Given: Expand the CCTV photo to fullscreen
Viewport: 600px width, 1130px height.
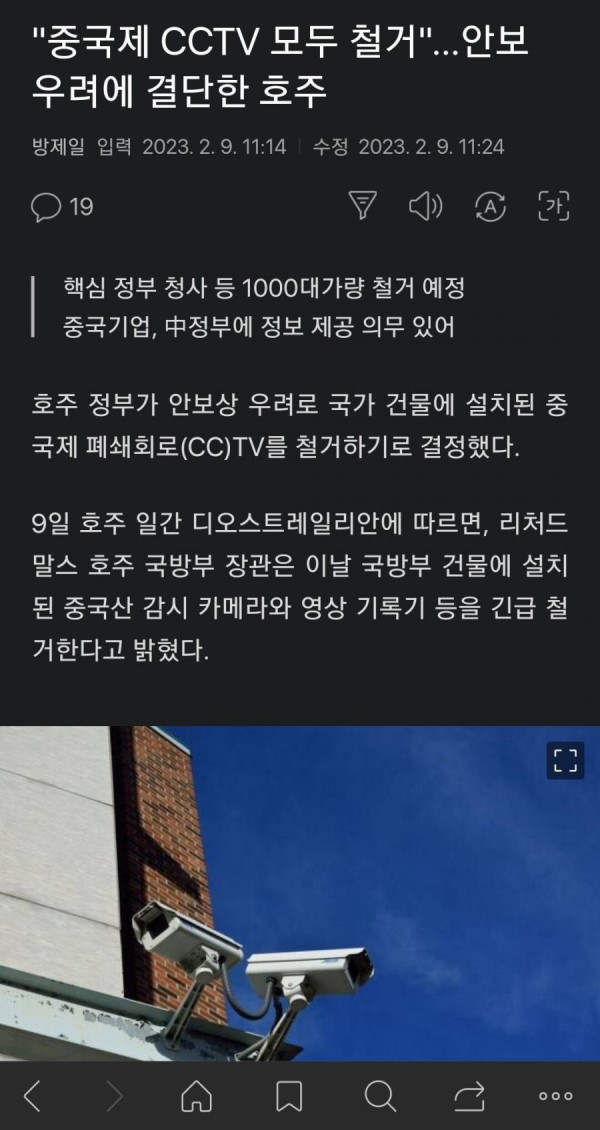Looking at the screenshot, I should pos(565,760).
